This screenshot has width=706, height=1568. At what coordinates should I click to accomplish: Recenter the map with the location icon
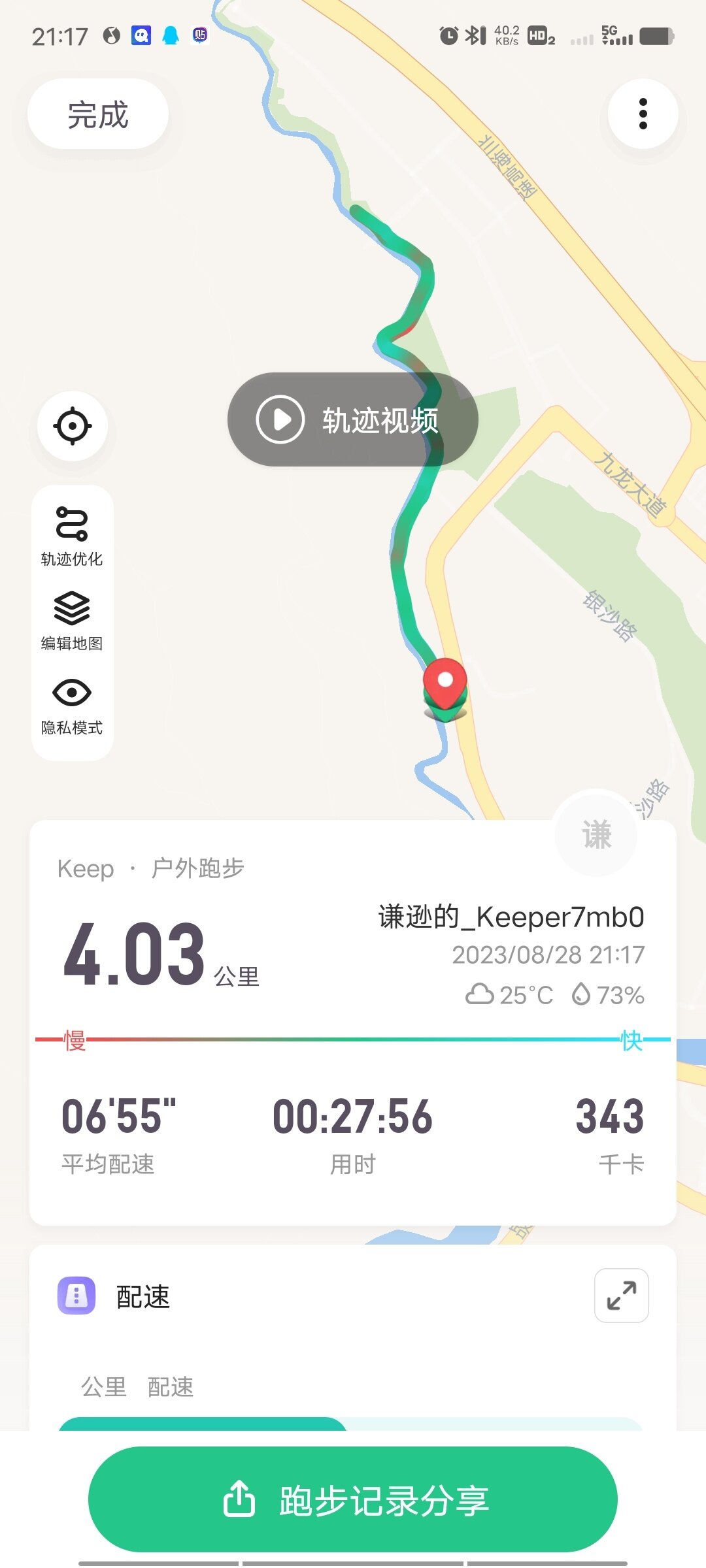point(73,426)
